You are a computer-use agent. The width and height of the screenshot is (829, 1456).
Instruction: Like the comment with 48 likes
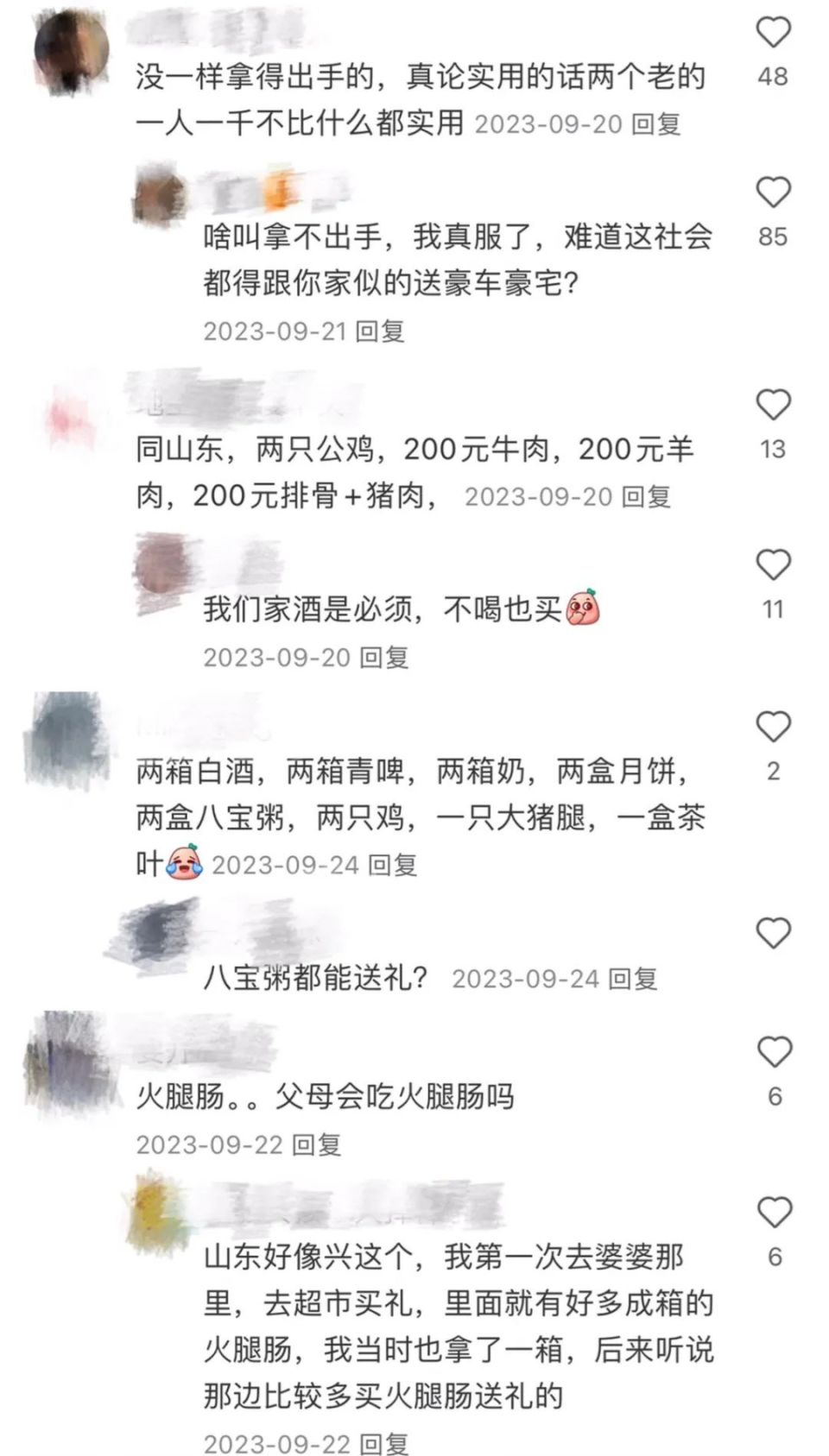773,30
